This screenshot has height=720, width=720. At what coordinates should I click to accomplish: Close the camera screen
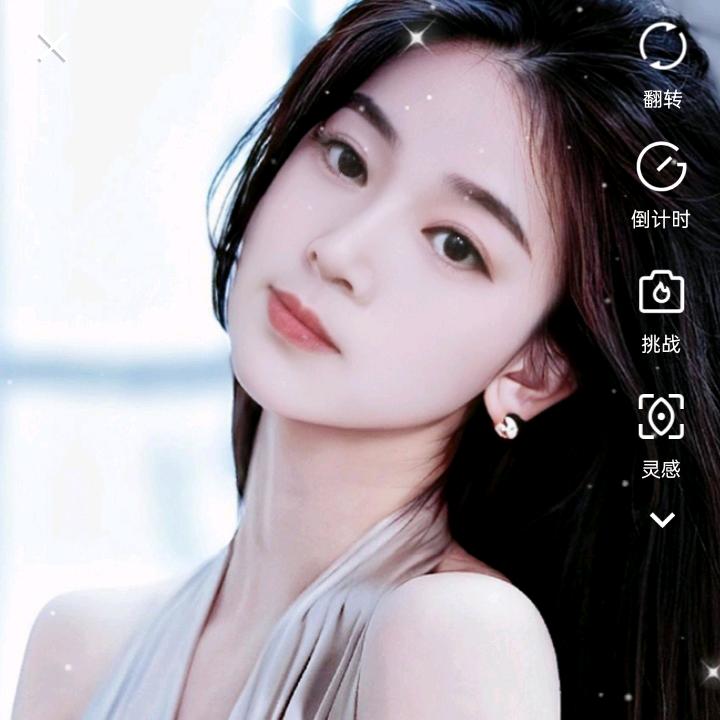(52, 48)
